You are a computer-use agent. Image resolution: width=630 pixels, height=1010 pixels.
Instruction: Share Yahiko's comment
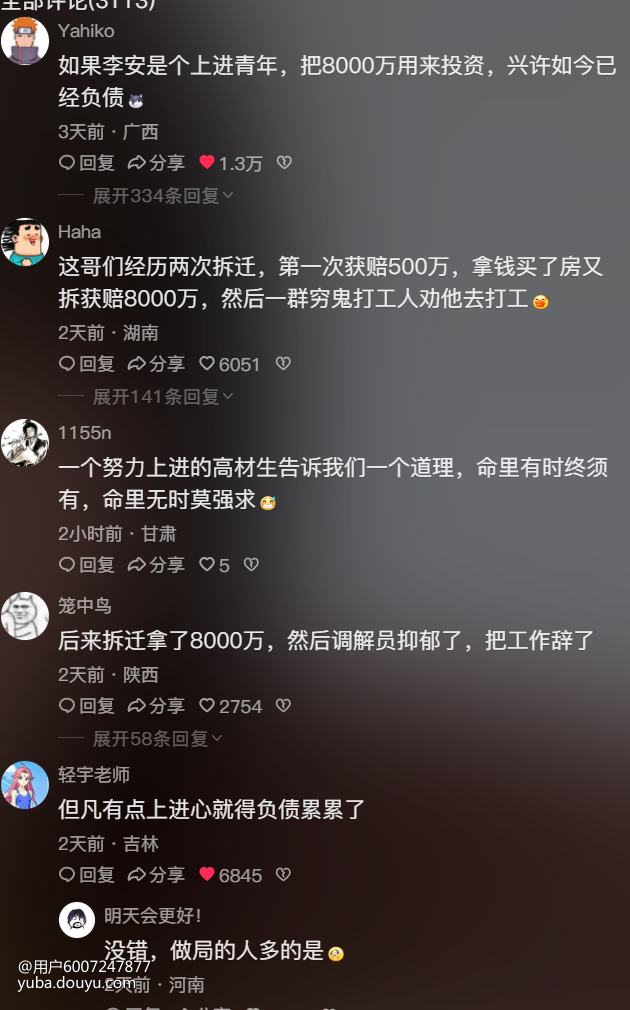(156, 163)
